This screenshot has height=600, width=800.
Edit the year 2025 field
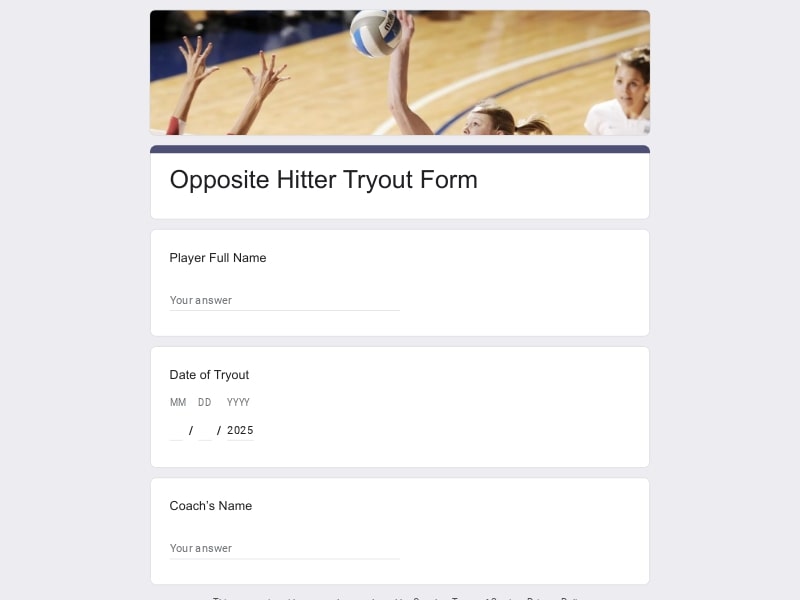(240, 430)
